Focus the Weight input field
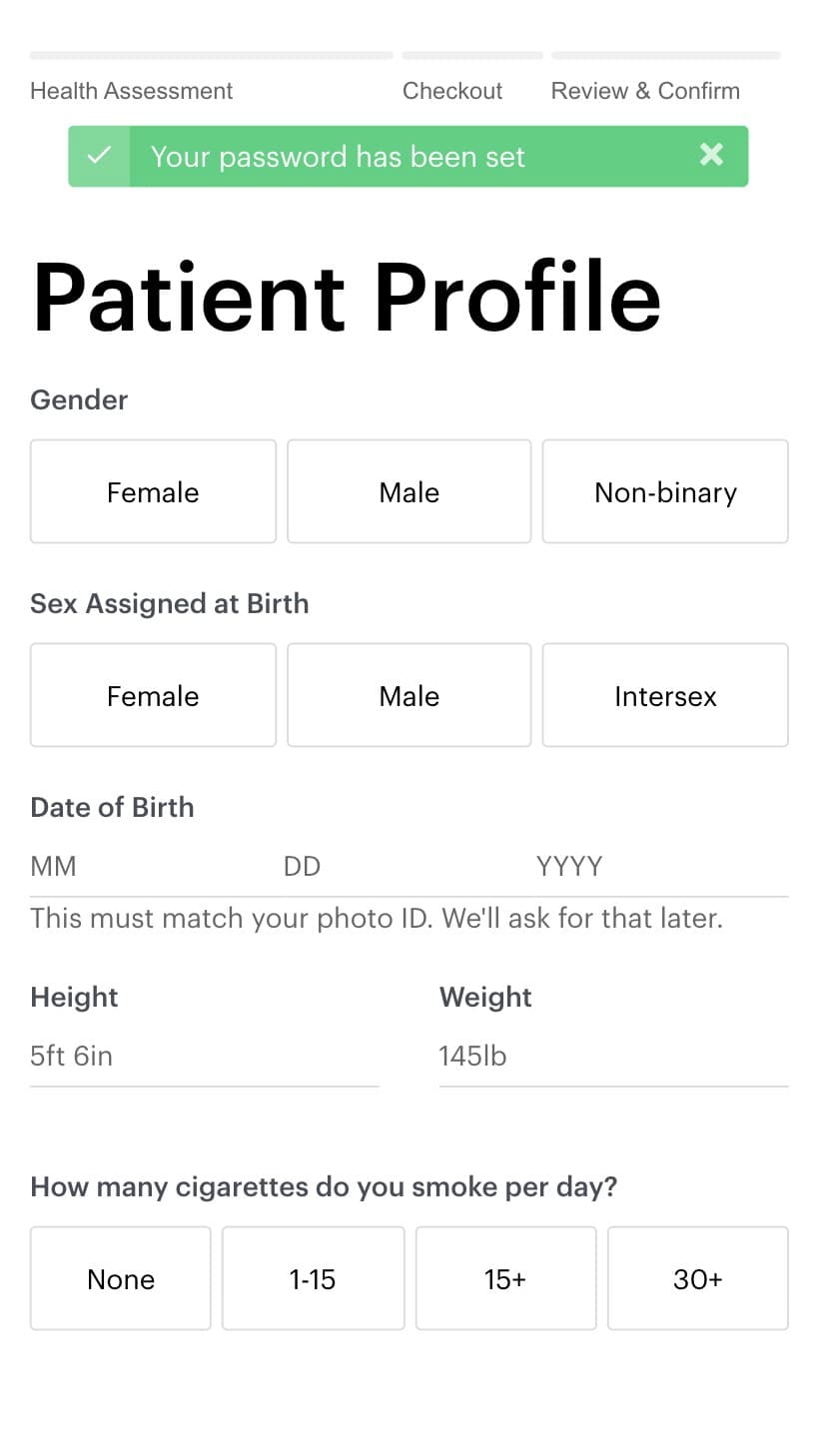The image size is (819, 1456). click(613, 1056)
